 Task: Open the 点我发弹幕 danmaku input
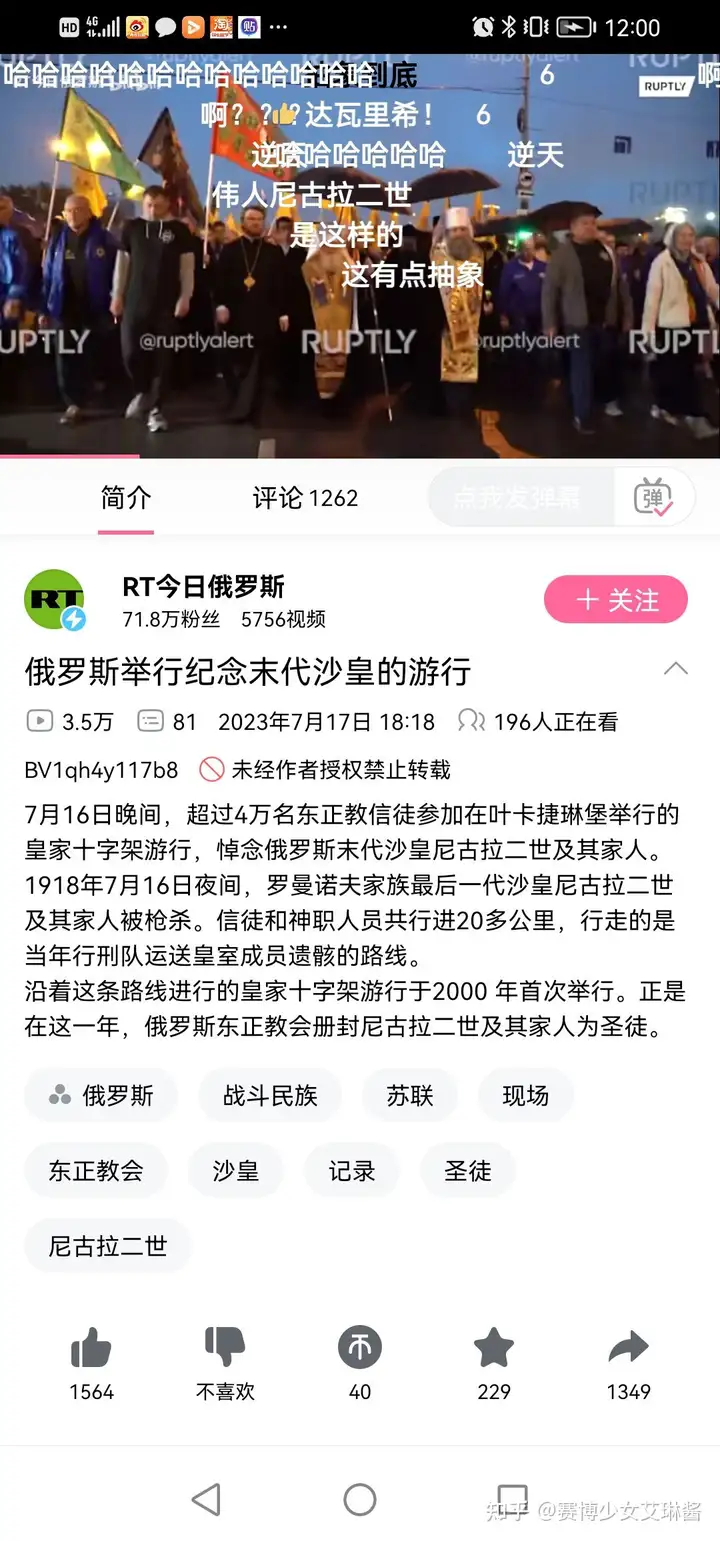pos(517,497)
